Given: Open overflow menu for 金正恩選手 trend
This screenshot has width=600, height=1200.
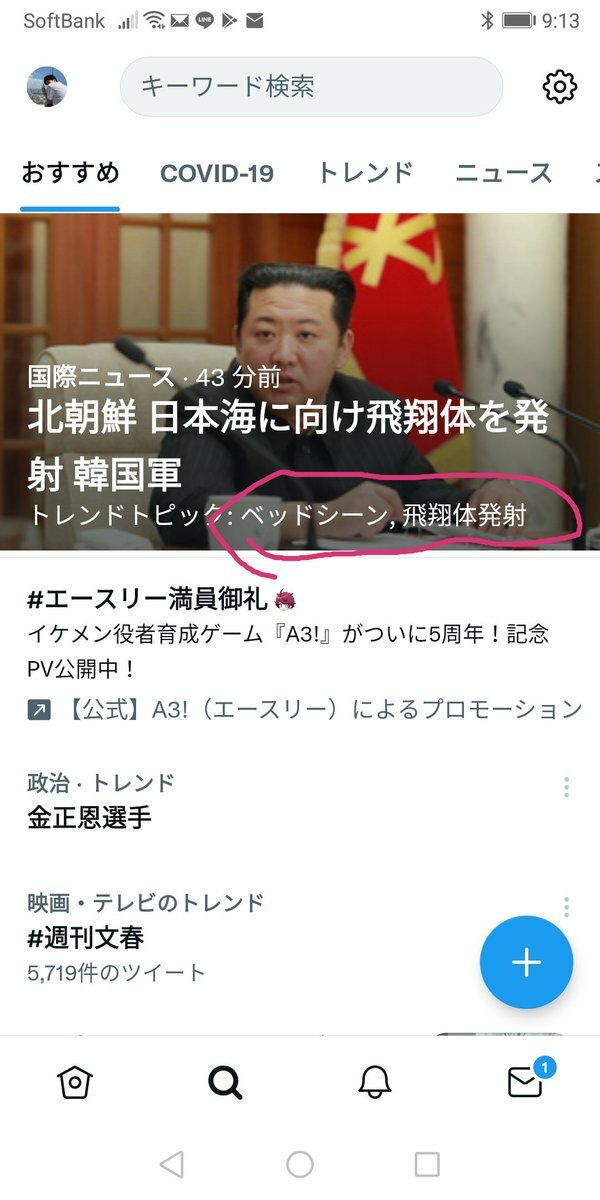Looking at the screenshot, I should pos(567,787).
